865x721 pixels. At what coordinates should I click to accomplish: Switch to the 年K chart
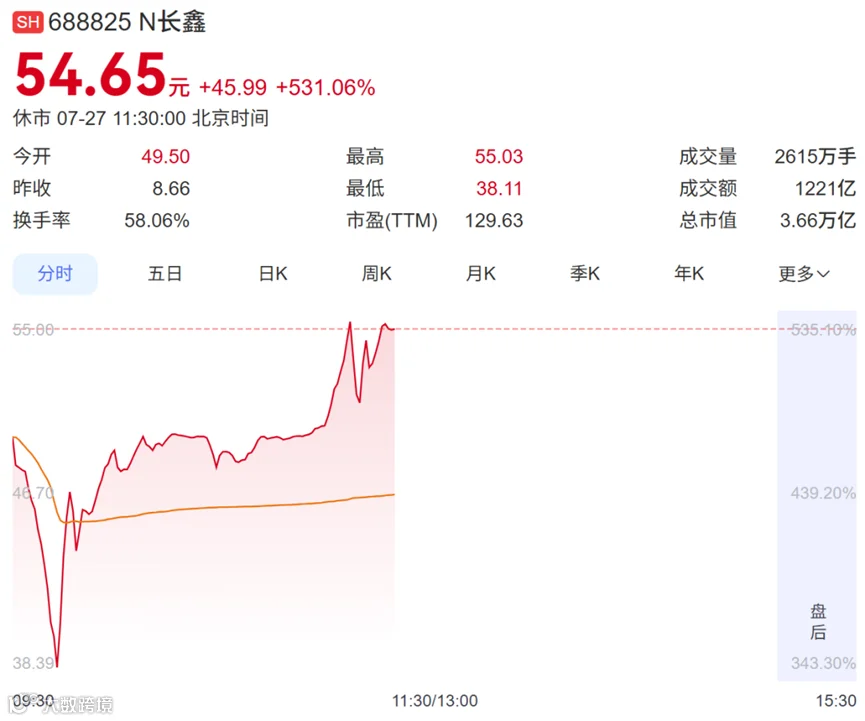[x=689, y=274]
